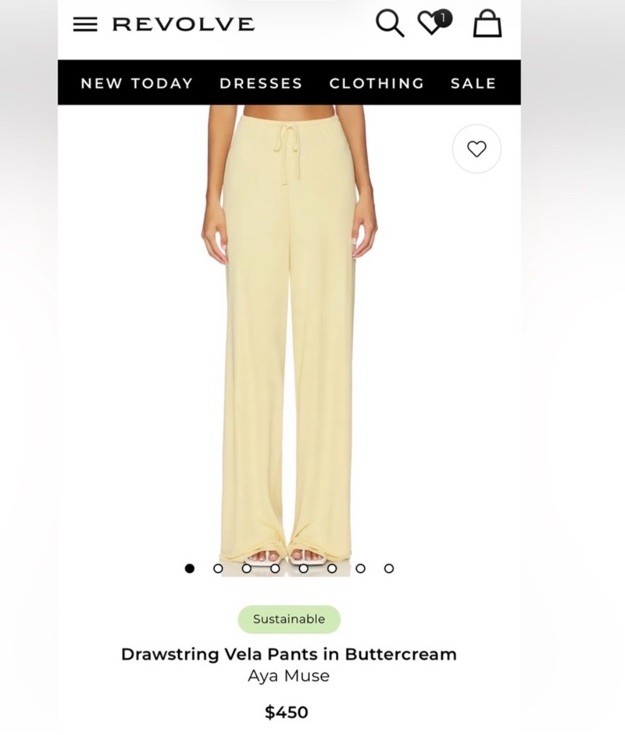Open the Sale section
This screenshot has height=735, width=625.
(x=473, y=83)
